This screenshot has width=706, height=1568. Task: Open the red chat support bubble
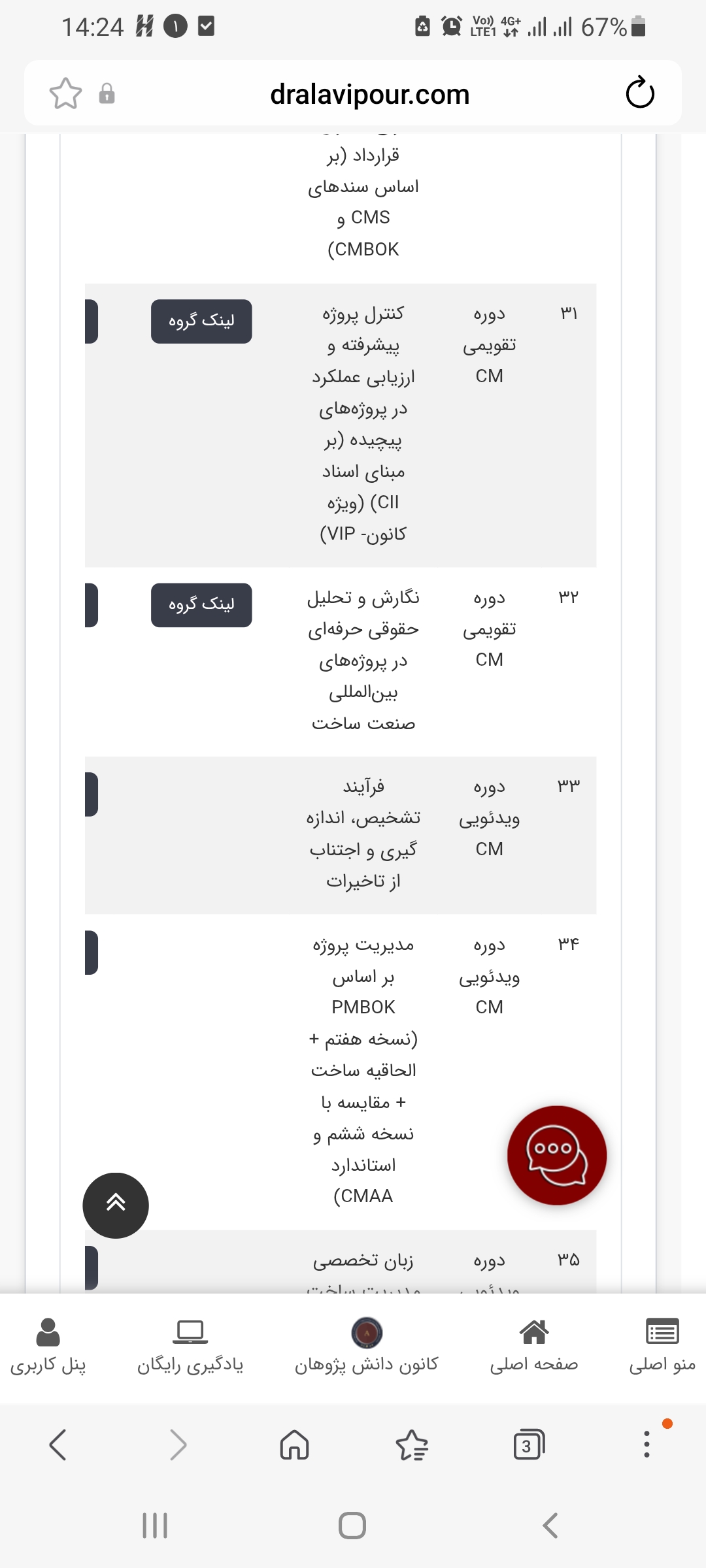tap(557, 1155)
